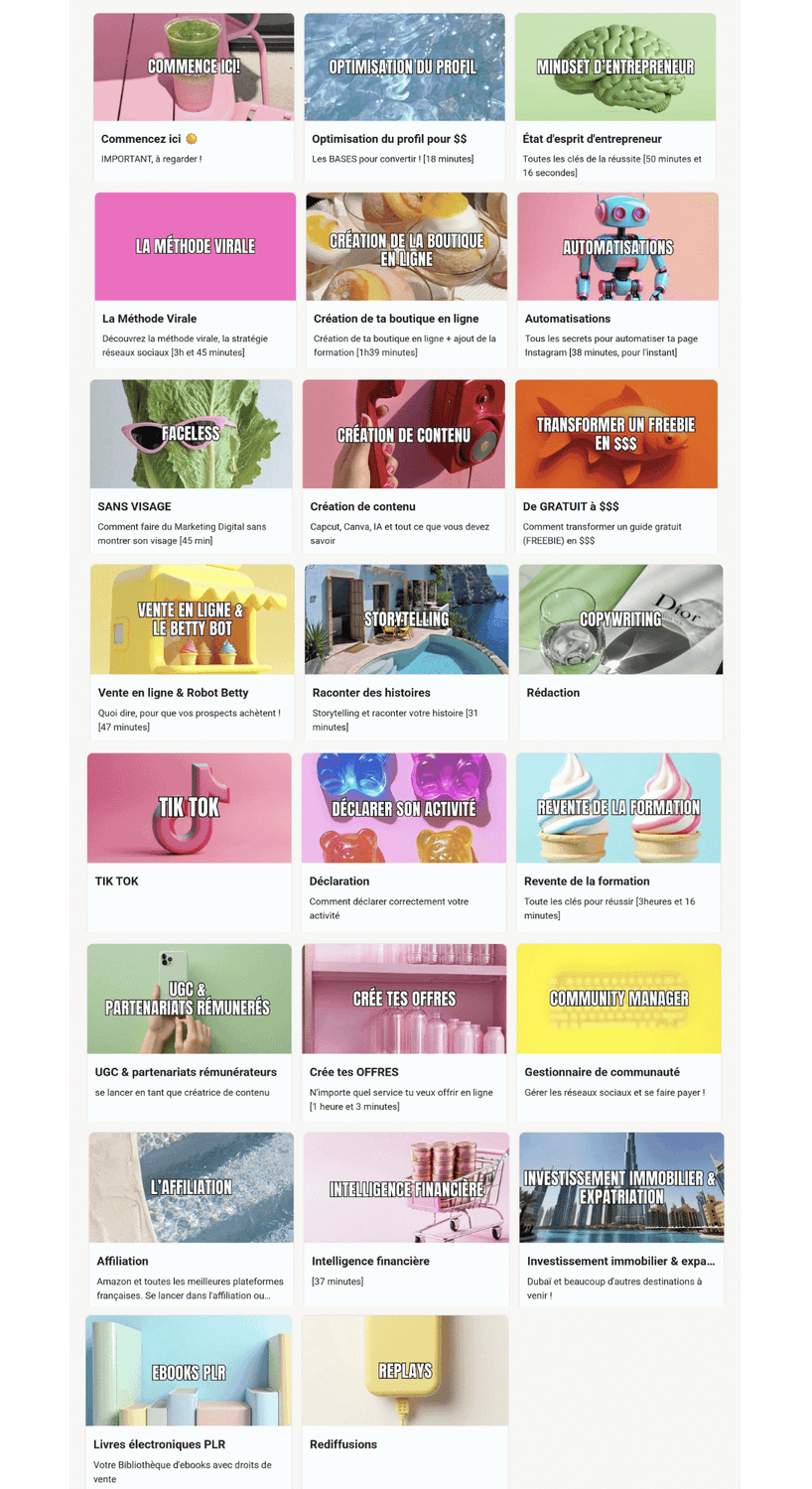The width and height of the screenshot is (812, 1489).
Task: Select the Déclaration module card
Action: tap(404, 807)
